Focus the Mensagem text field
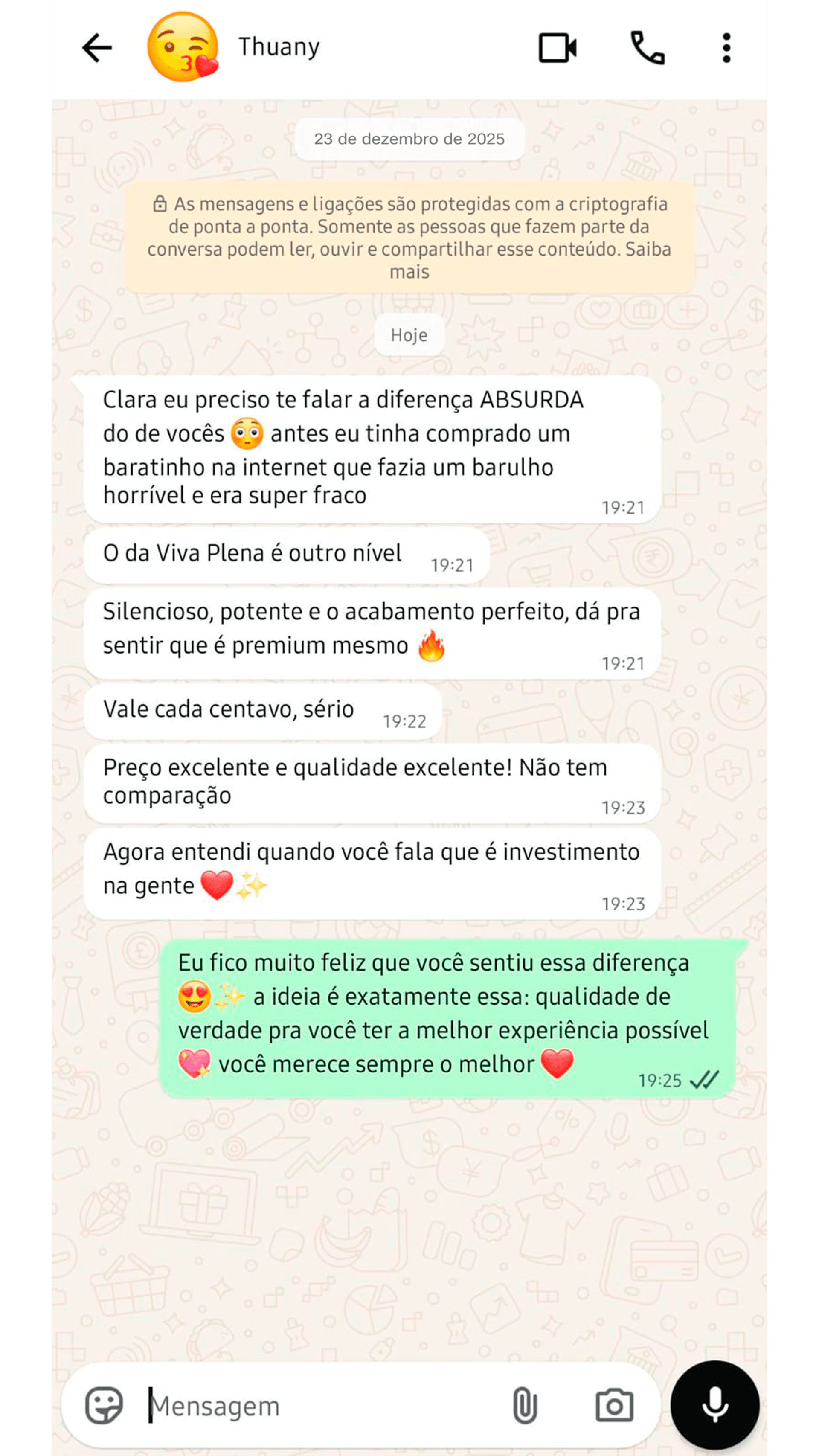 (x=317, y=1406)
